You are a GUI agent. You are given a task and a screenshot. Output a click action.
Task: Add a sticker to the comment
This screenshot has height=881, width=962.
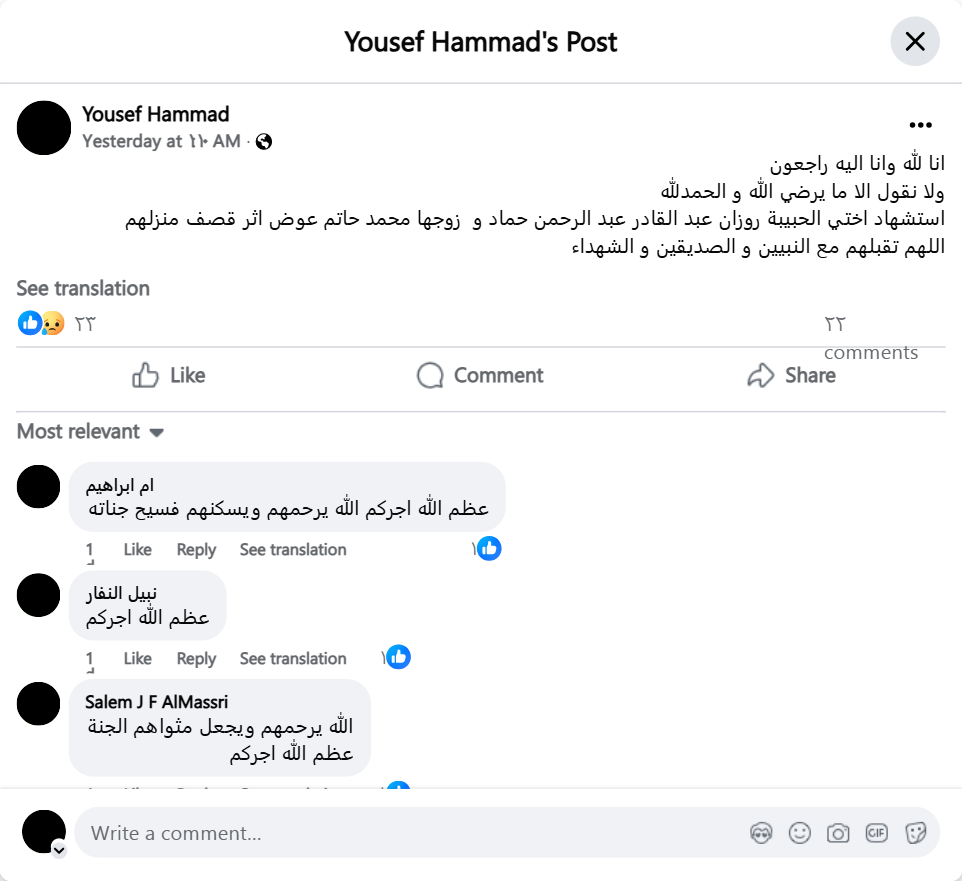point(915,833)
